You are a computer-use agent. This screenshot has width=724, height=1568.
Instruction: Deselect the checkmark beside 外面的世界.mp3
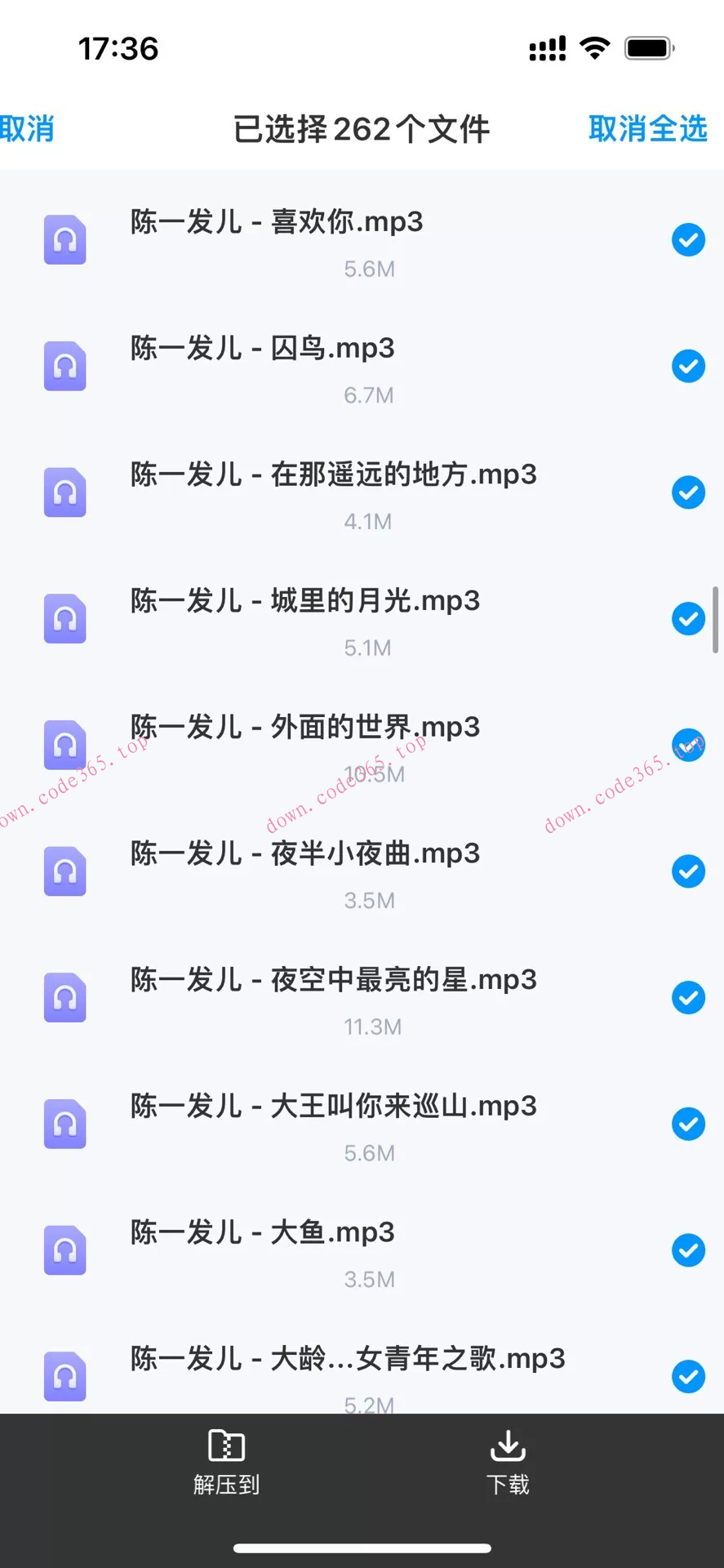tap(688, 745)
